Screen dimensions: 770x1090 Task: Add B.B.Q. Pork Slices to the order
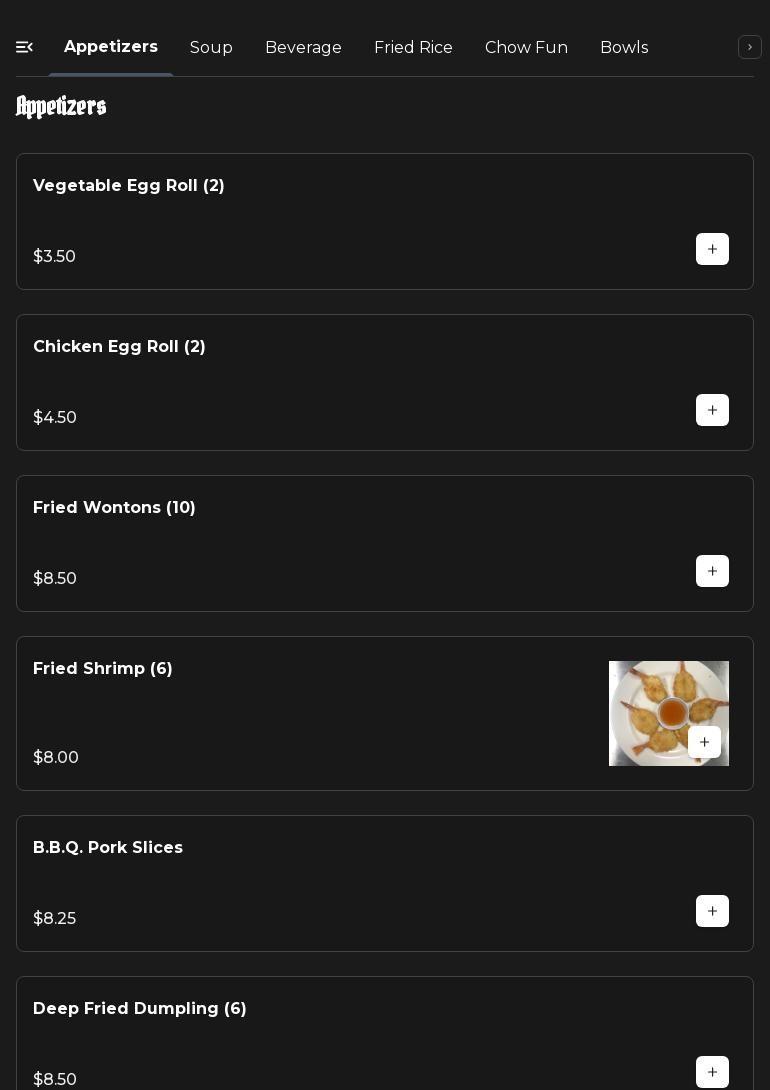[712, 911]
